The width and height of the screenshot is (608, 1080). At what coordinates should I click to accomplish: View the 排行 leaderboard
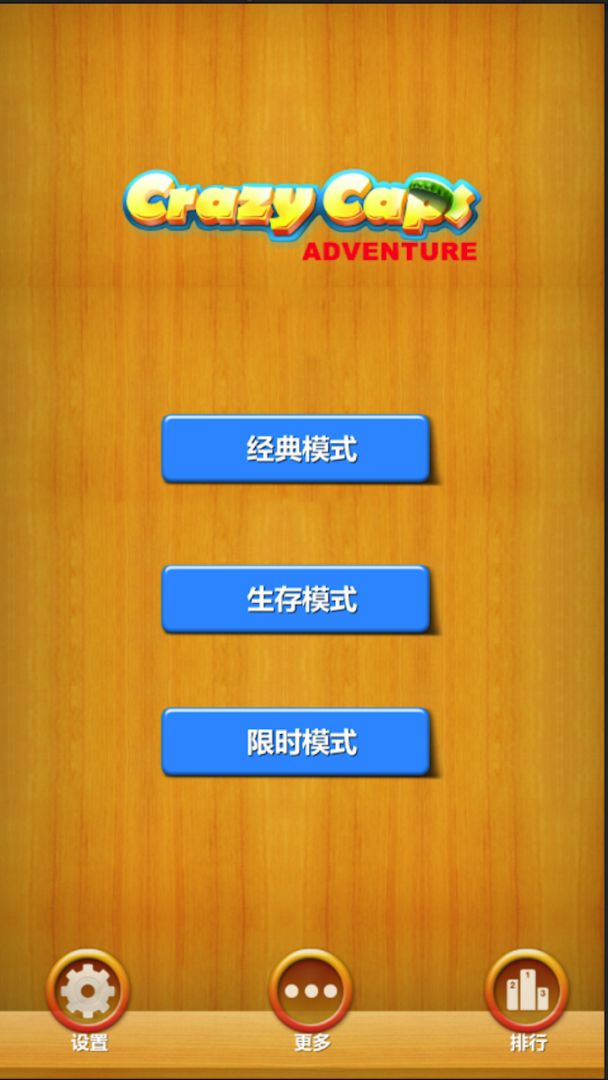[527, 992]
